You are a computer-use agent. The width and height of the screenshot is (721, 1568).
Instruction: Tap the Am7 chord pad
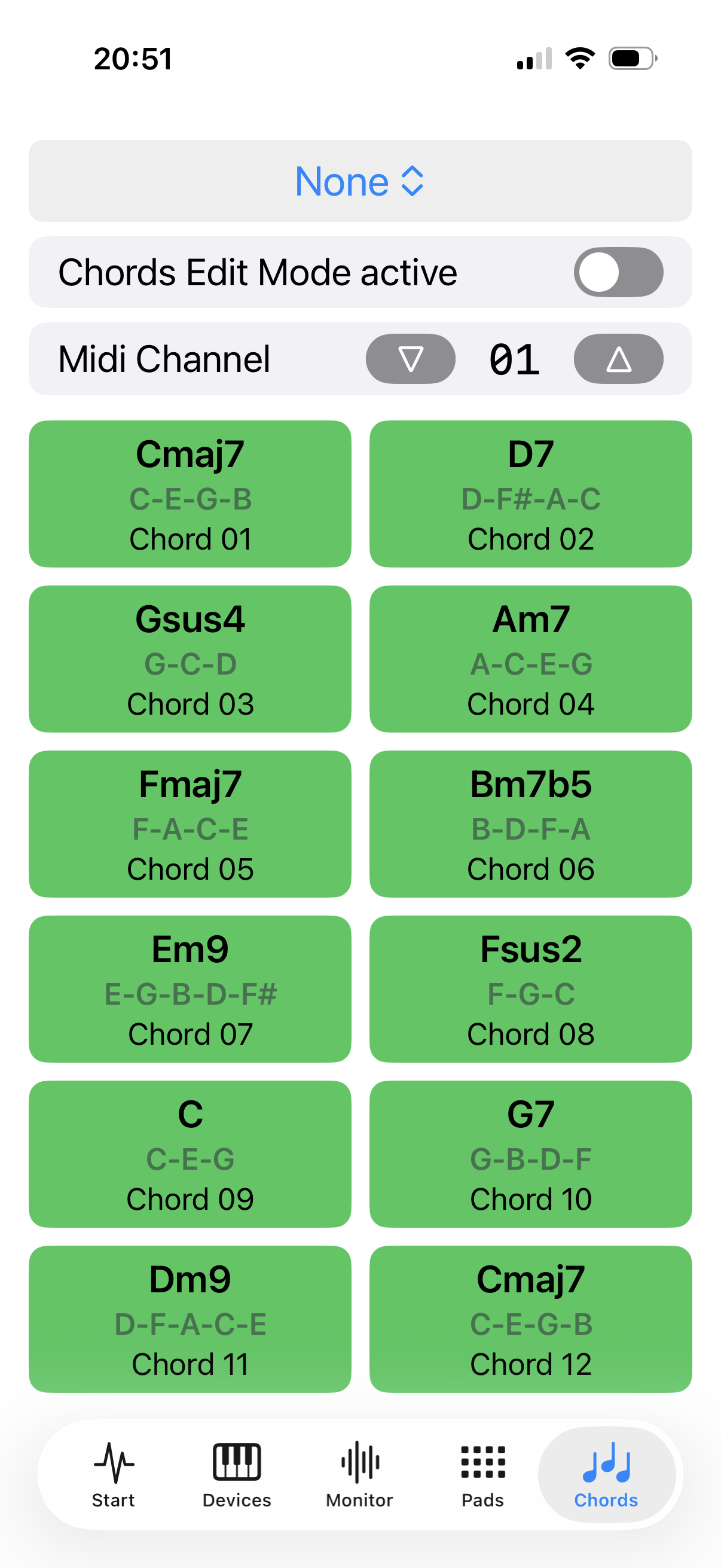530,658
